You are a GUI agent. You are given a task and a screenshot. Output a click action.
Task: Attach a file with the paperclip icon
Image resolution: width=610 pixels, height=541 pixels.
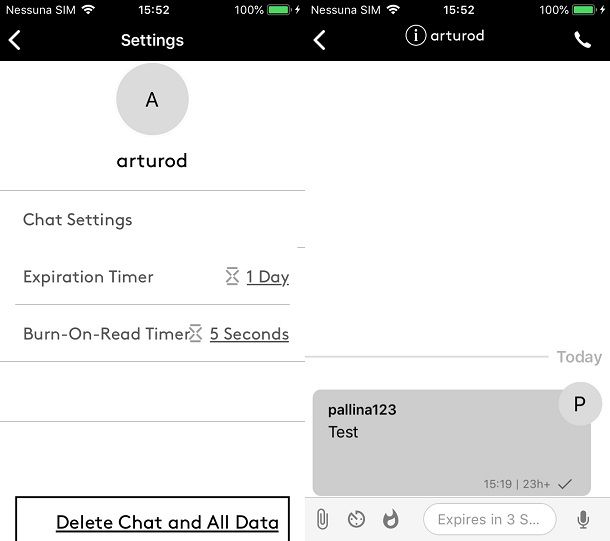[322, 519]
